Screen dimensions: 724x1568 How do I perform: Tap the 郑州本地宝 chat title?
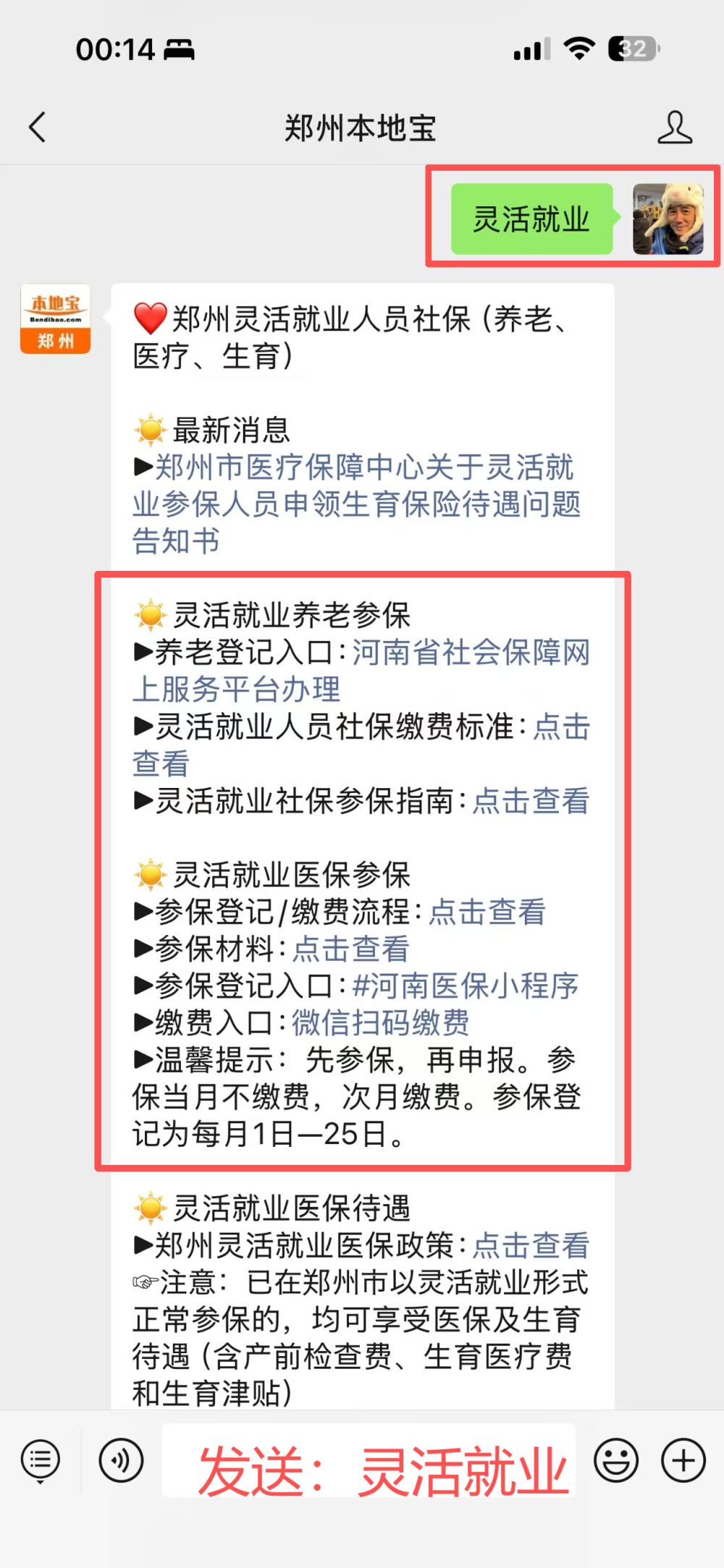click(361, 126)
